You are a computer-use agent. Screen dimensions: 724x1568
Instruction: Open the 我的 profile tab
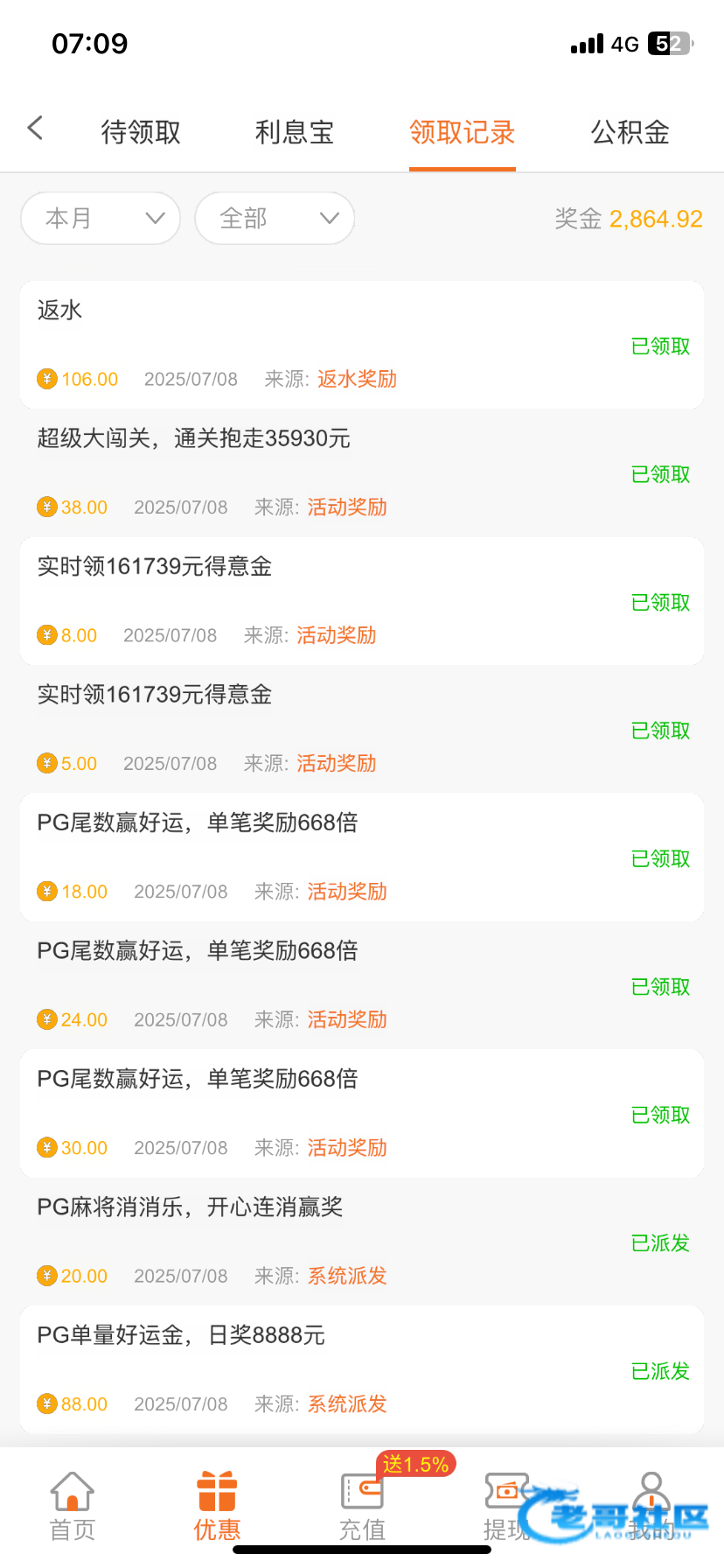click(x=651, y=1505)
